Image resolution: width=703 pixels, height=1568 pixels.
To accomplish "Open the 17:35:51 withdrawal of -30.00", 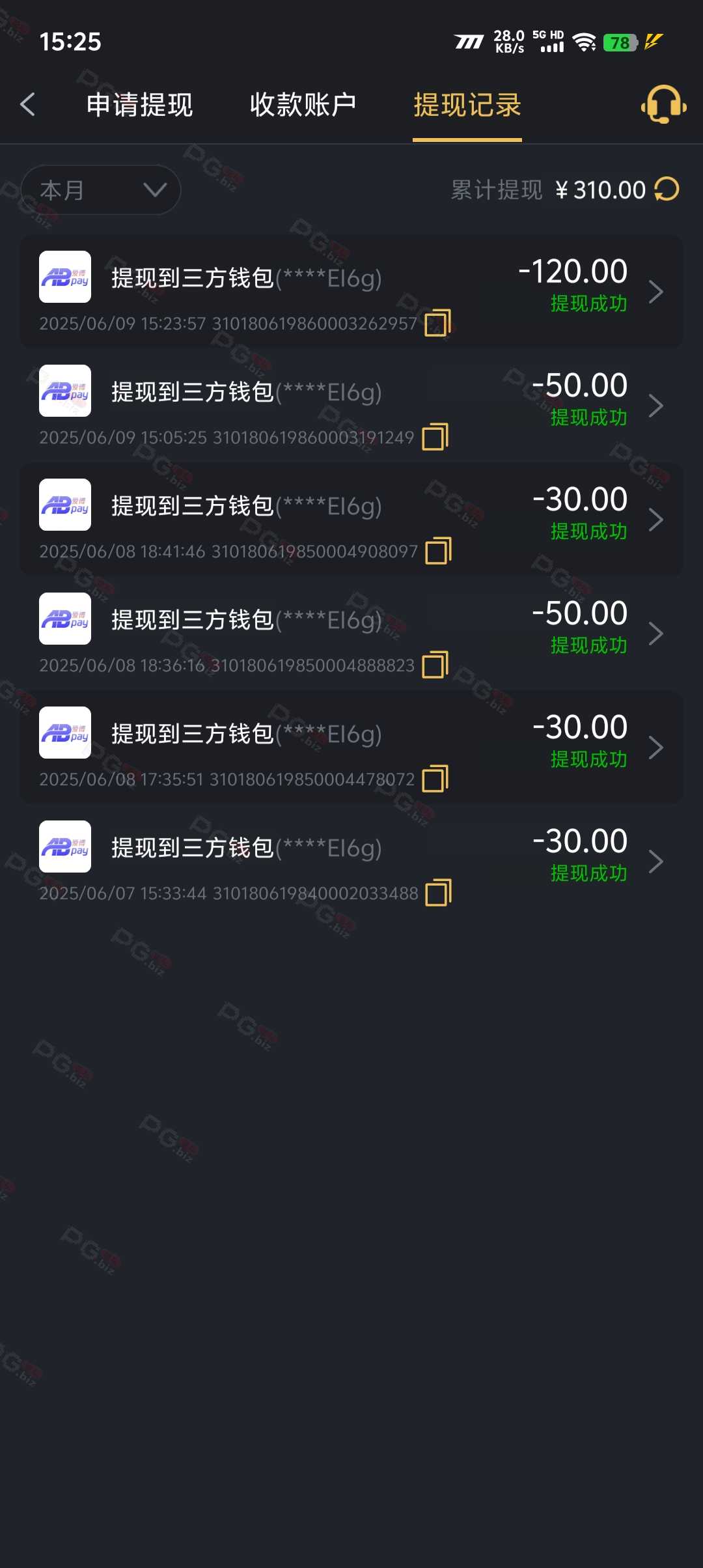I will click(351, 747).
